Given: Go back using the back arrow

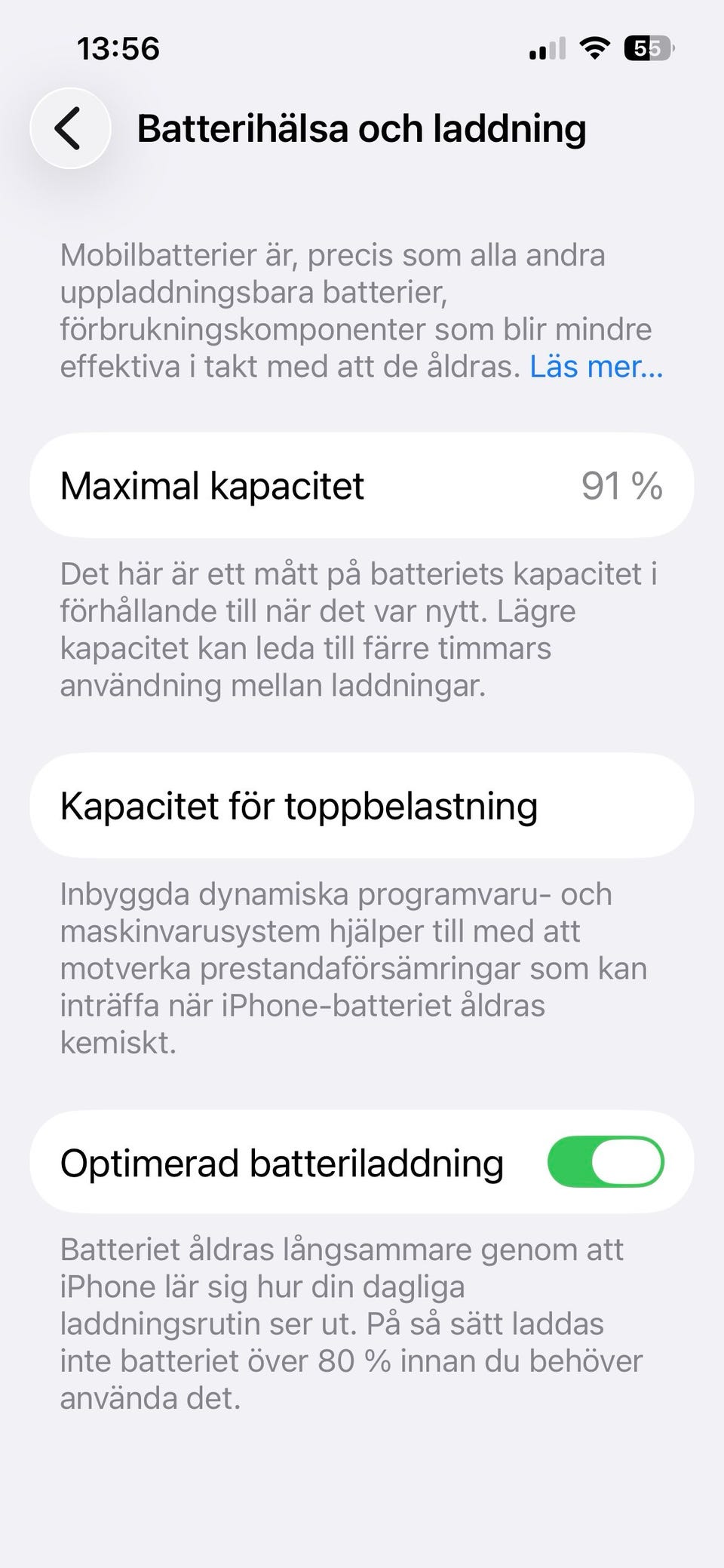Looking at the screenshot, I should coord(70,128).
